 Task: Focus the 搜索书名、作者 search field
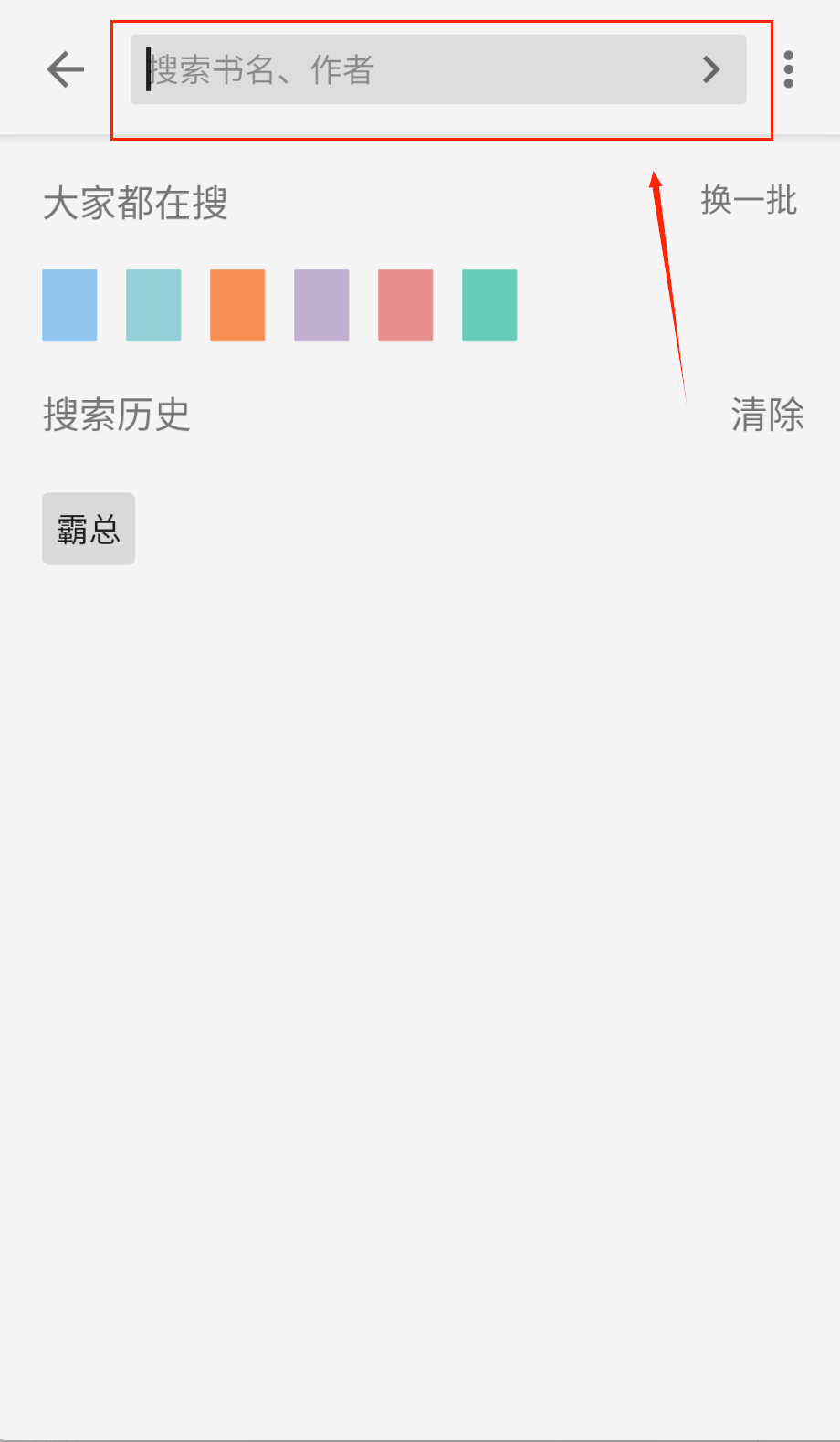(411, 69)
